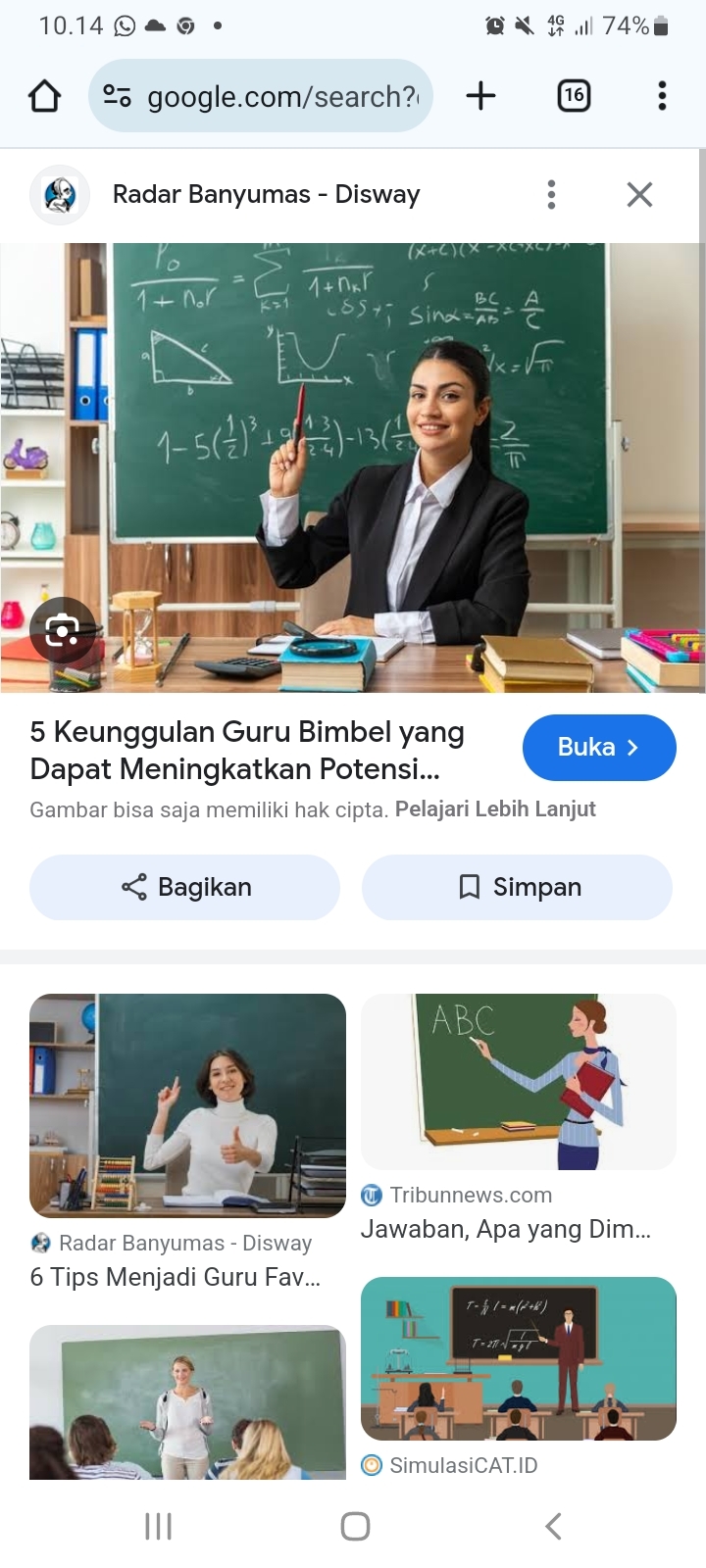Expand site info via the address bar icon
This screenshot has height=1568, width=706.
[x=117, y=96]
